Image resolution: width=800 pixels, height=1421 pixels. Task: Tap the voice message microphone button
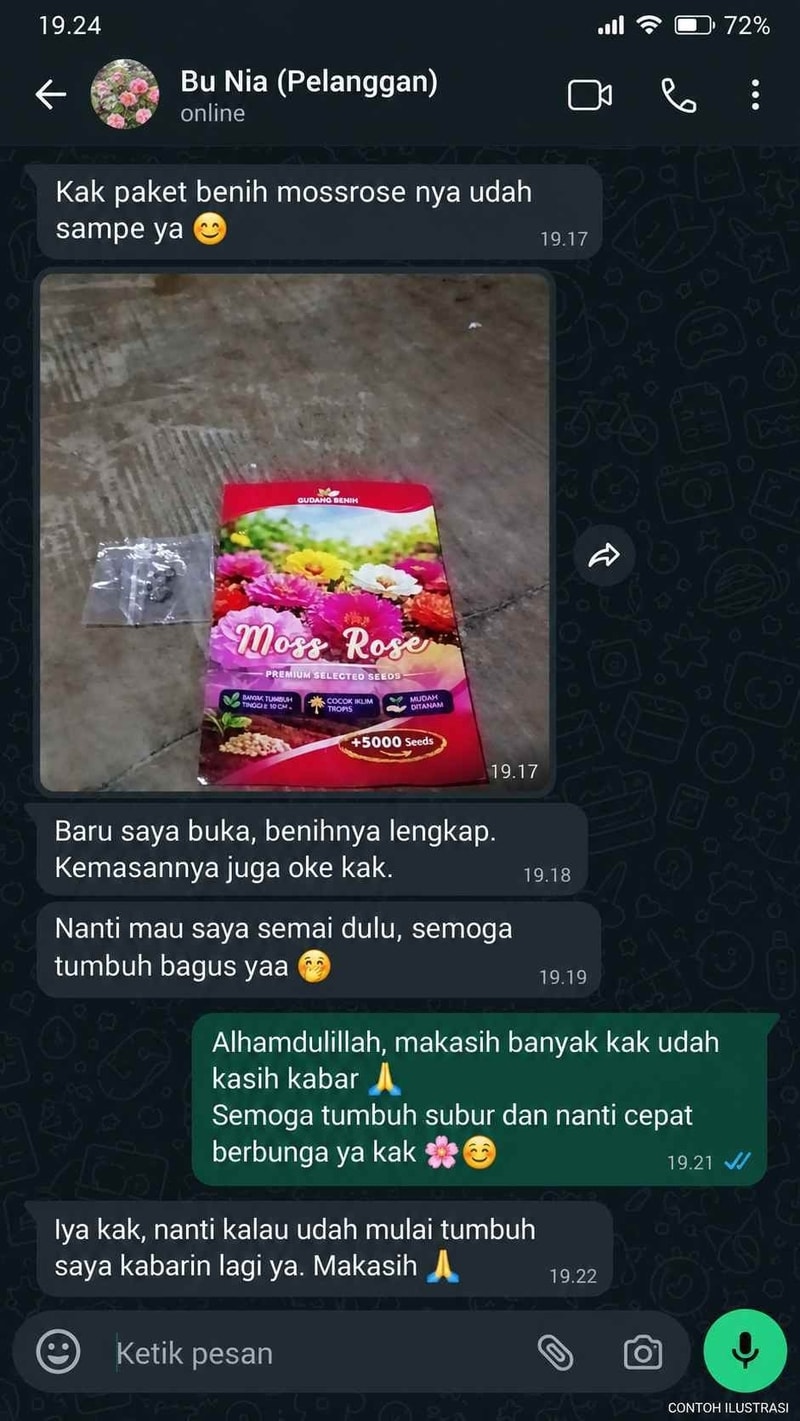click(x=745, y=1351)
